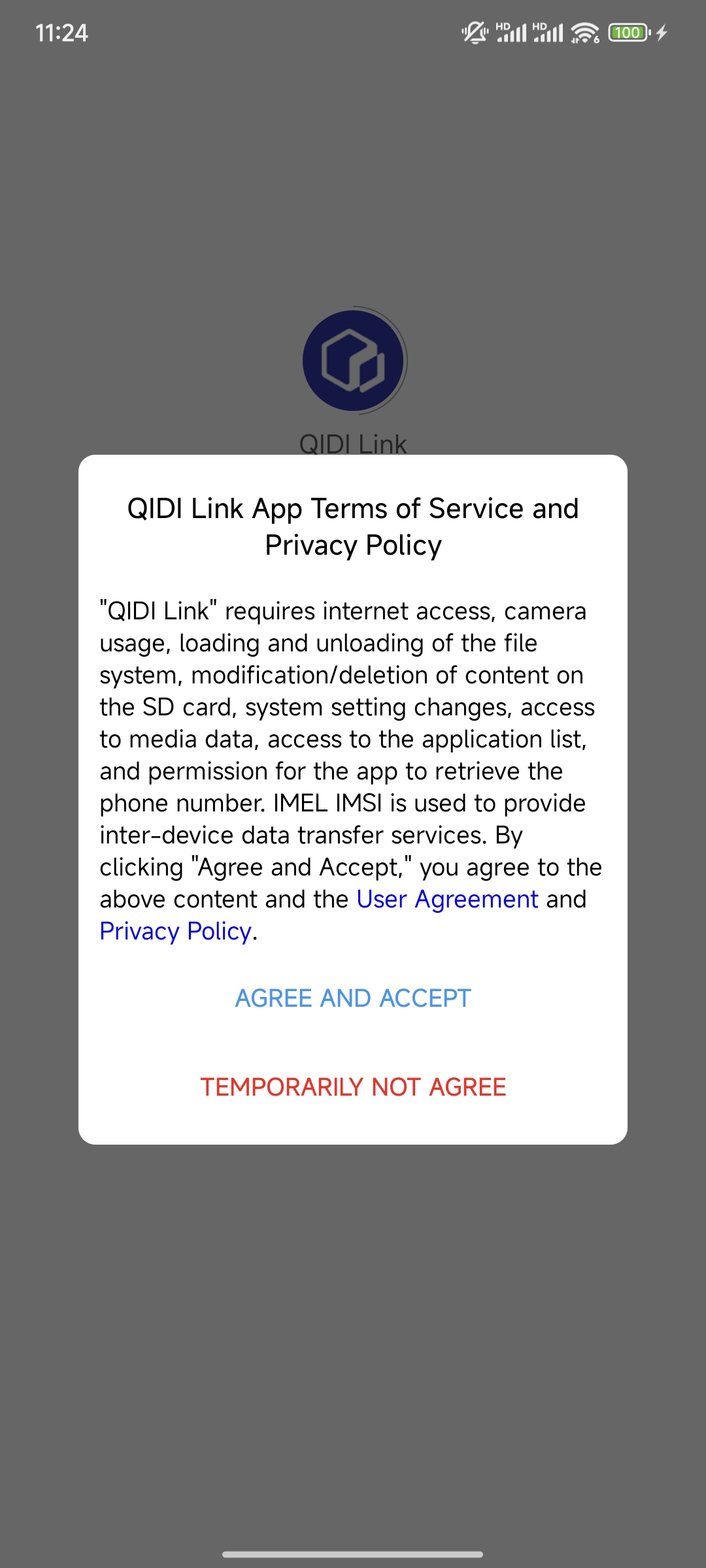
Task: Open the Privacy Policy link
Action: coord(175,932)
